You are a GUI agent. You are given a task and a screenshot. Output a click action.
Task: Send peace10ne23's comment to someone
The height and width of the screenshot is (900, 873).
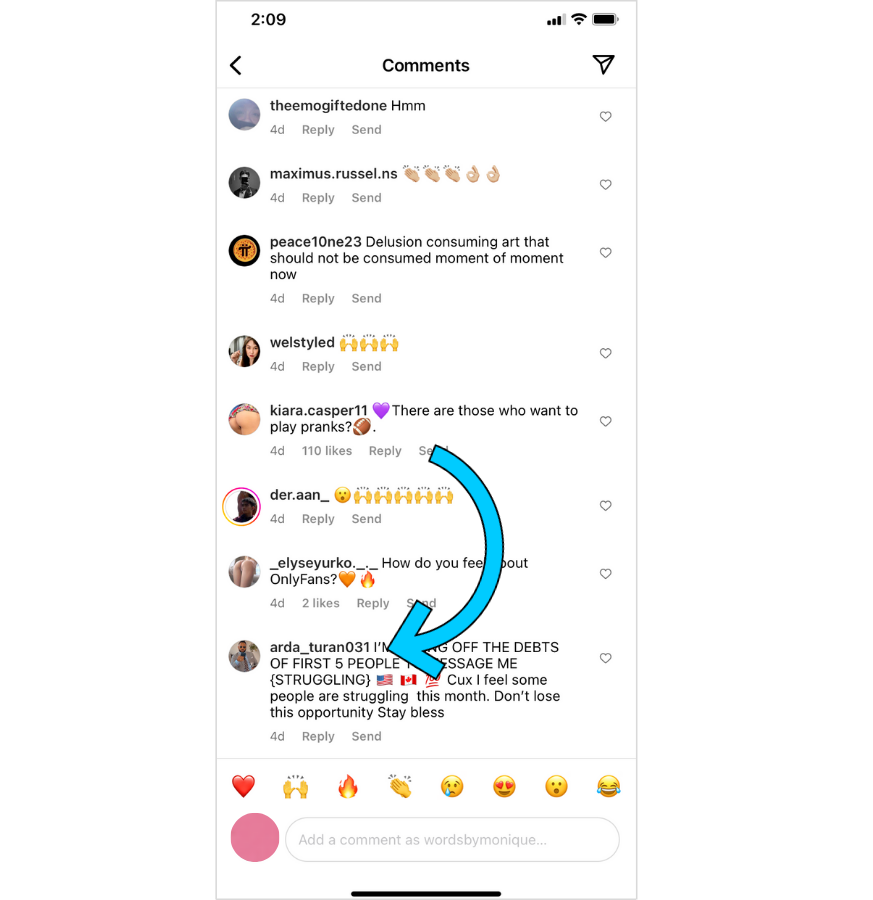click(x=366, y=299)
